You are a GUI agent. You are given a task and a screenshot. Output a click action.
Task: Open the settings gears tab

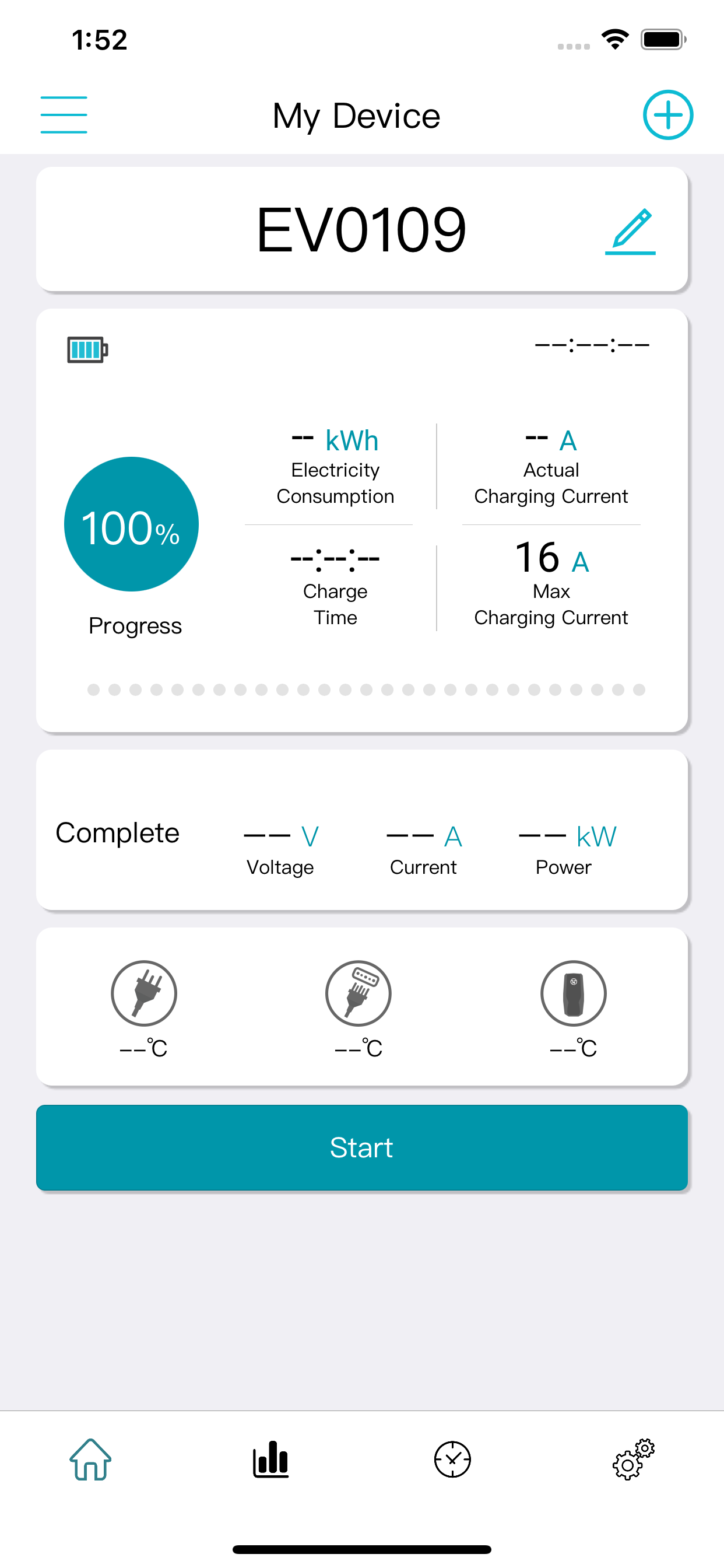[x=633, y=1459]
